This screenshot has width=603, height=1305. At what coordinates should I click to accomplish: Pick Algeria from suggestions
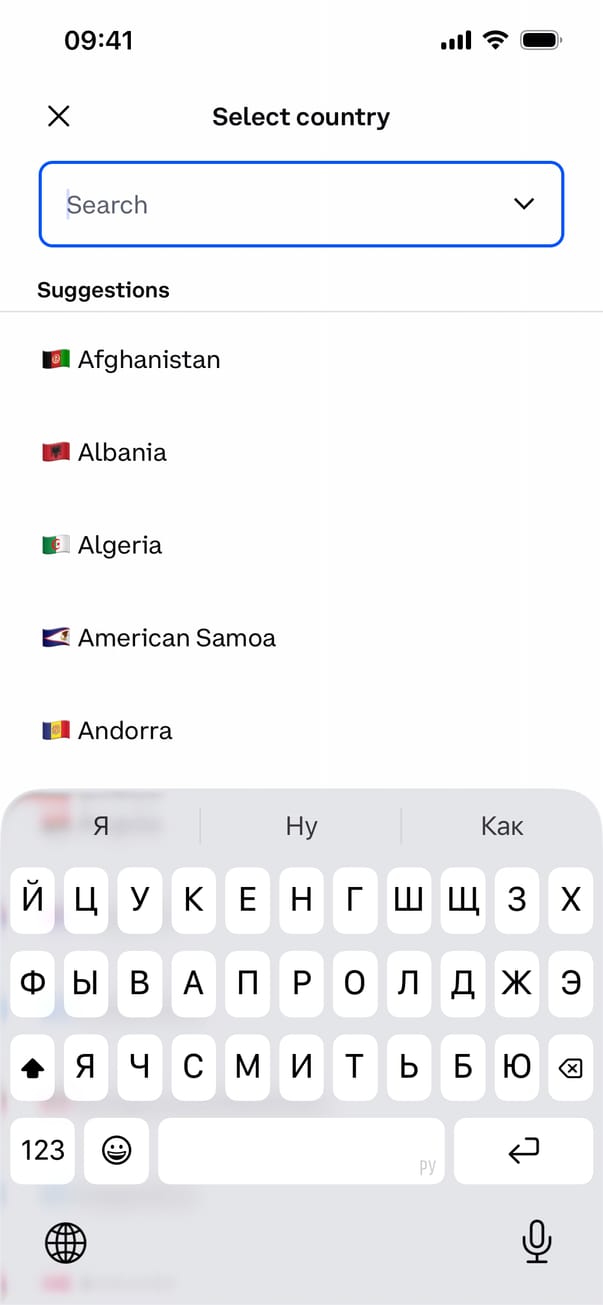120,546
